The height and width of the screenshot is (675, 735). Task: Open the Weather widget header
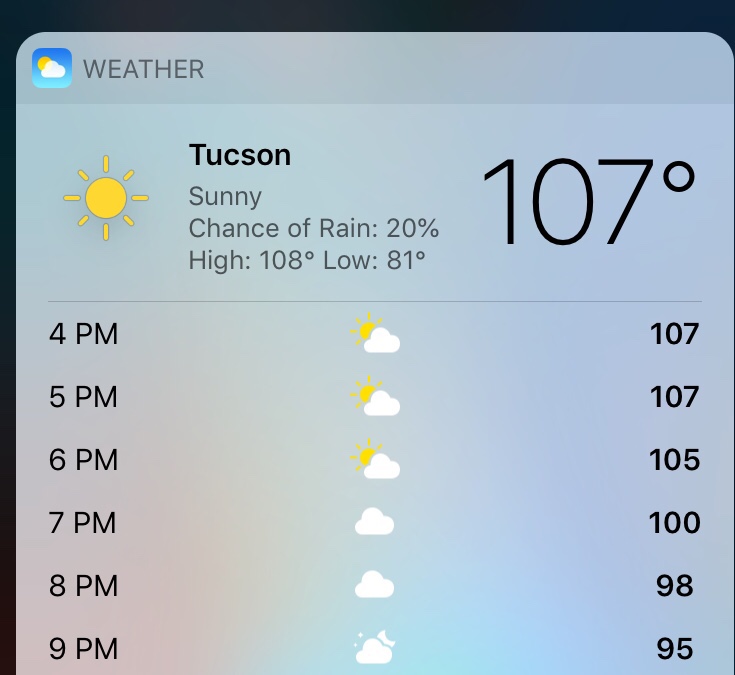pos(143,69)
